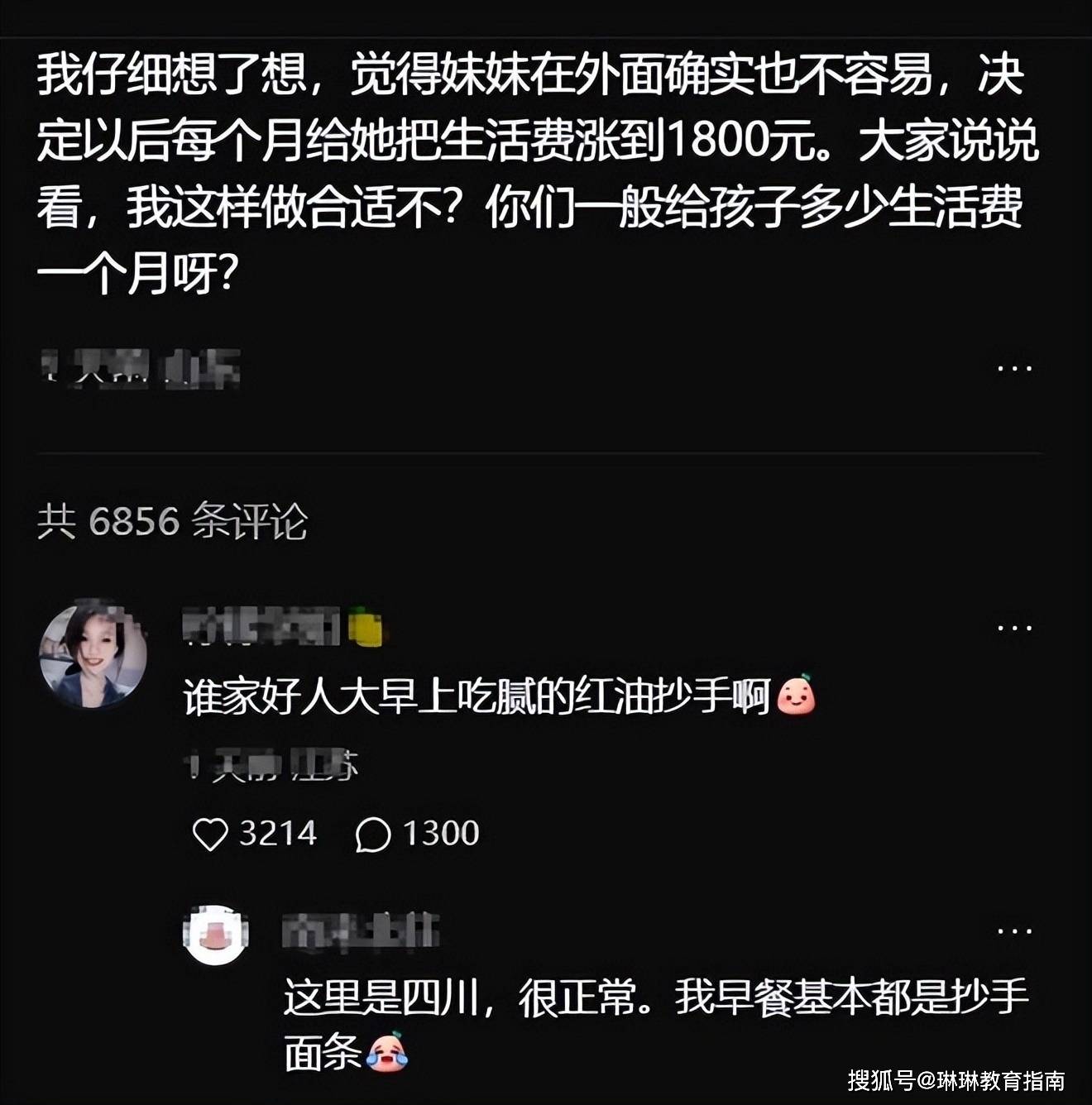Screen dimensions: 1092x1105
Task: Open the avatar of the 这里是四川 reply author
Action: (216, 935)
